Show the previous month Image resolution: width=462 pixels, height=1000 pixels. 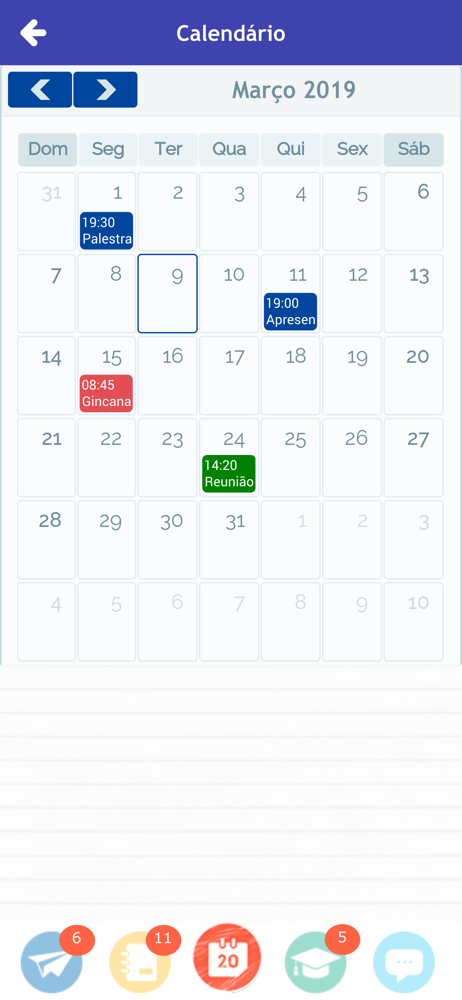[x=40, y=90]
